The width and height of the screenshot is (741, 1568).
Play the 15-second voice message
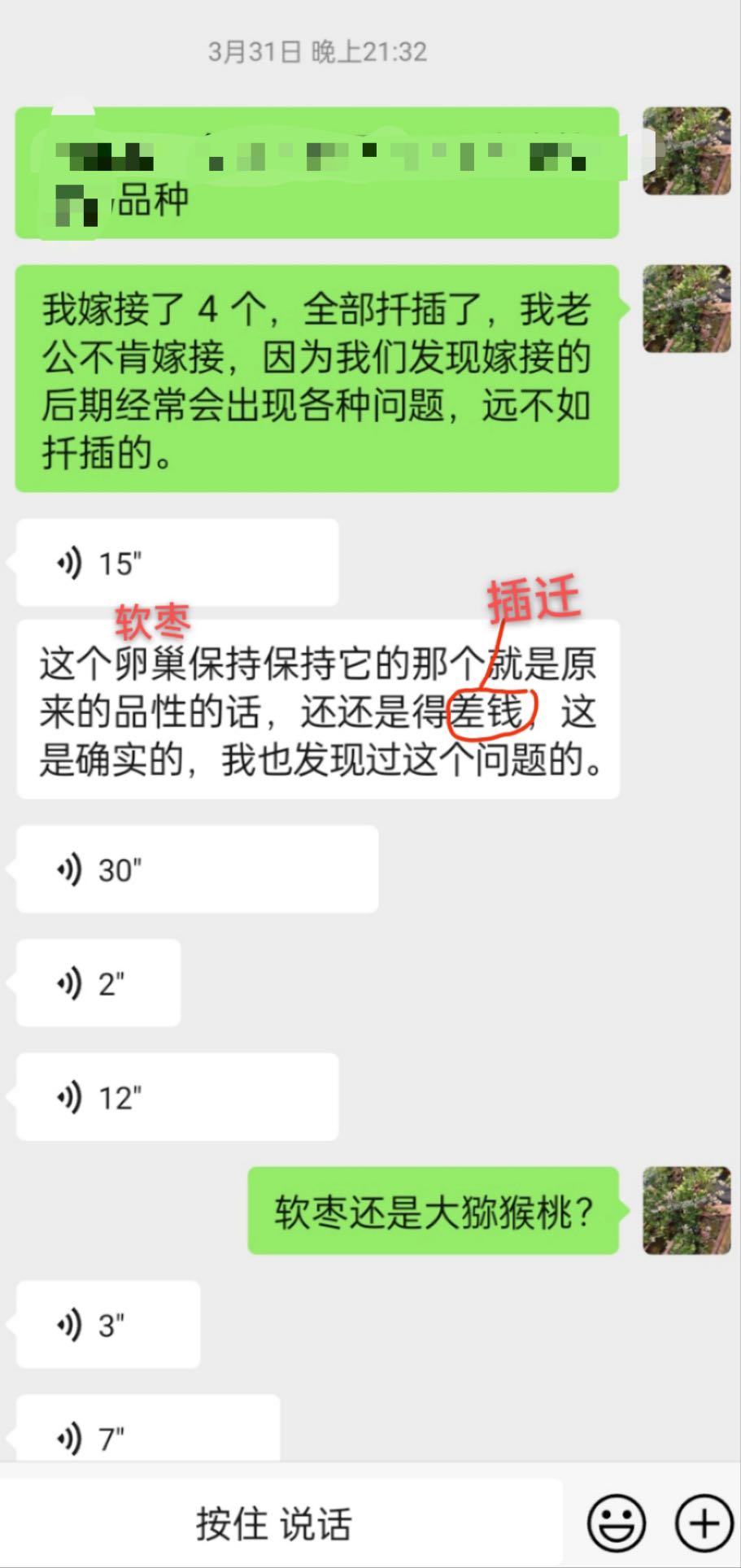(177, 563)
